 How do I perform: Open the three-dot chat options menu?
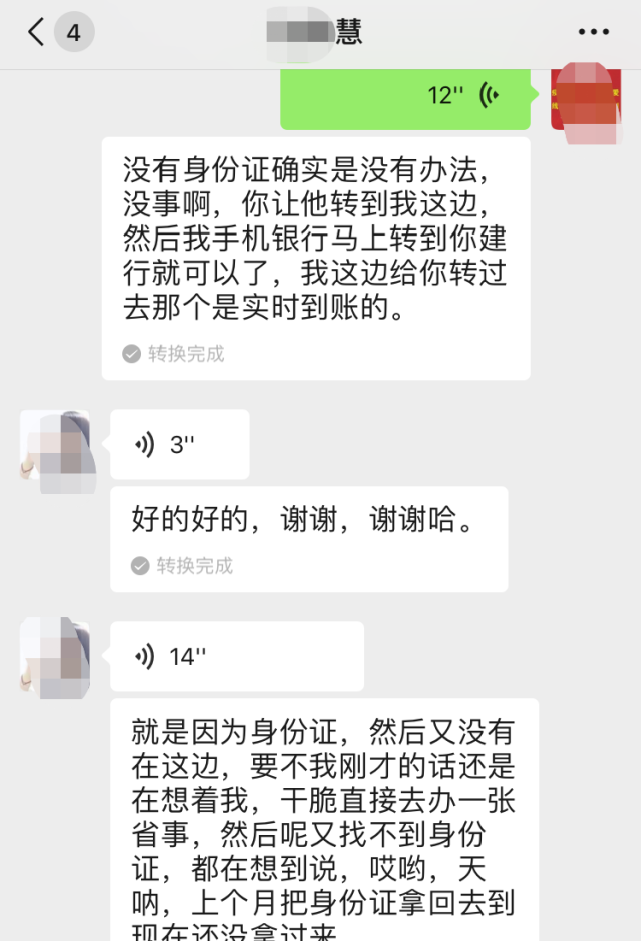coord(593,33)
